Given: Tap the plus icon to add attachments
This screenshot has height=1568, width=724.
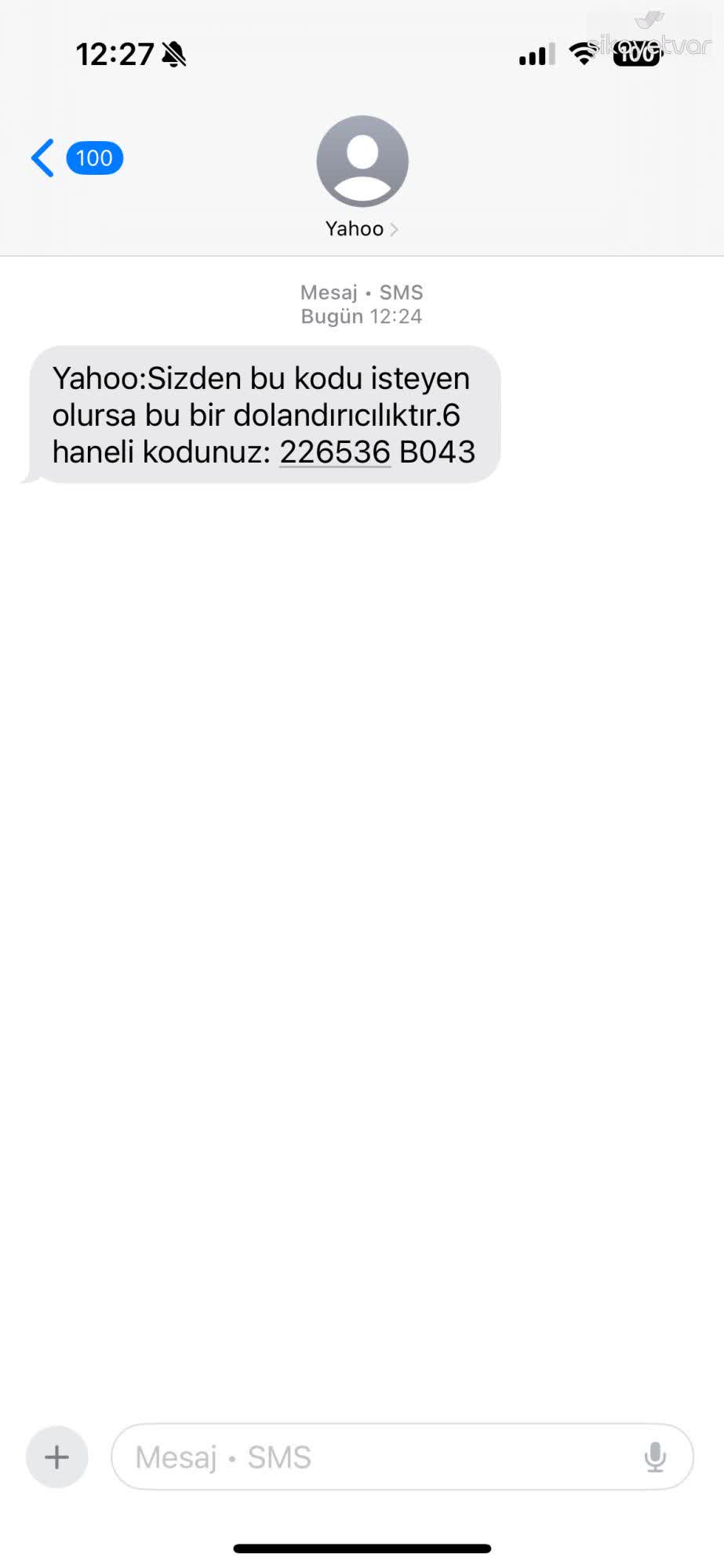Looking at the screenshot, I should pyautogui.click(x=56, y=1457).
